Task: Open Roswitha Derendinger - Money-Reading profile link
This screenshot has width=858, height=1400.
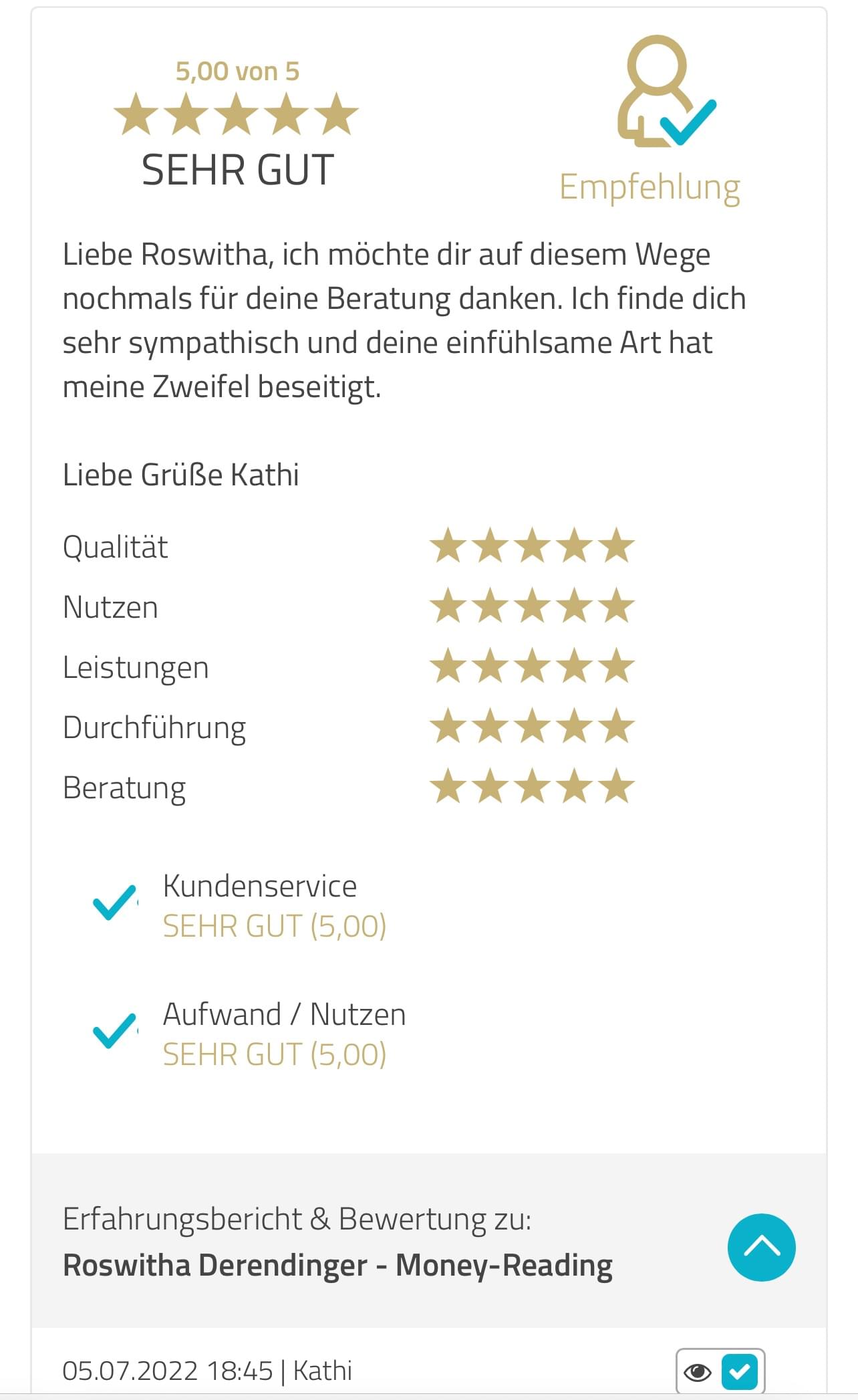Action: 337,1265
